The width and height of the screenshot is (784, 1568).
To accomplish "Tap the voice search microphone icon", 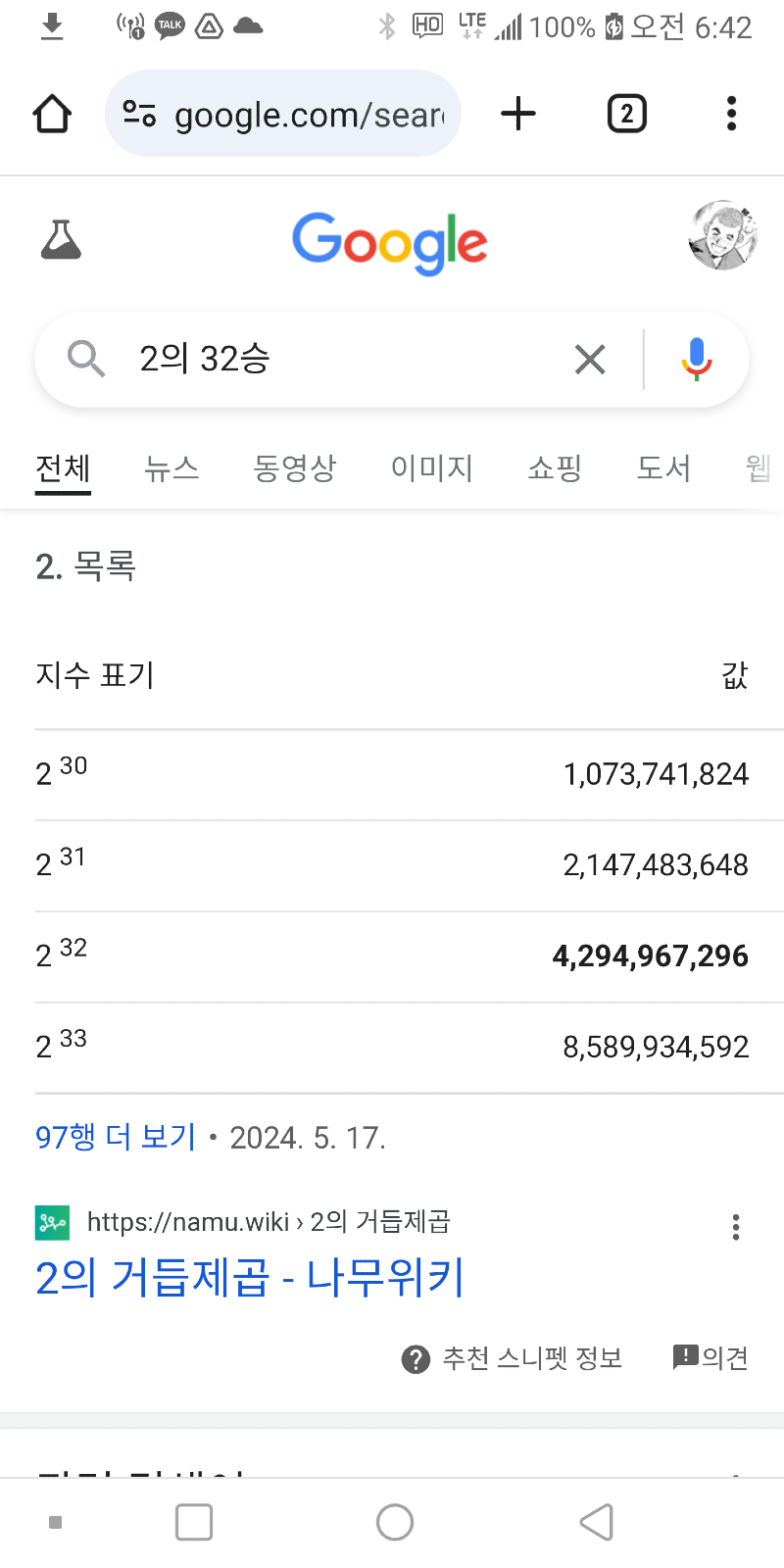I will 696,360.
